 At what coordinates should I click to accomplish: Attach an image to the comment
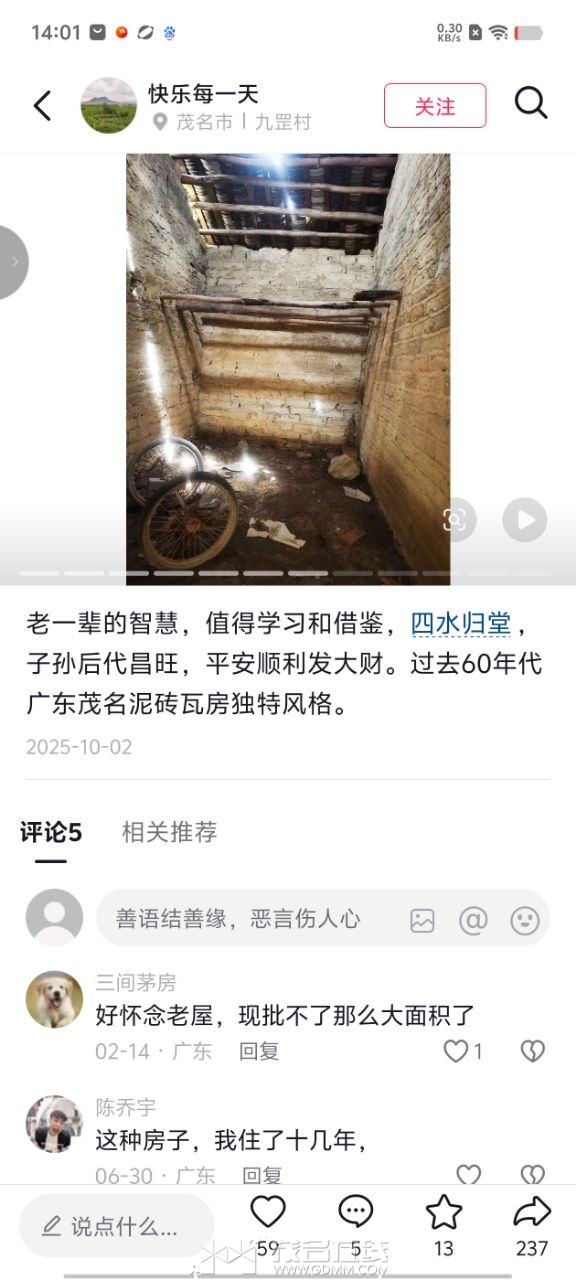click(422, 921)
